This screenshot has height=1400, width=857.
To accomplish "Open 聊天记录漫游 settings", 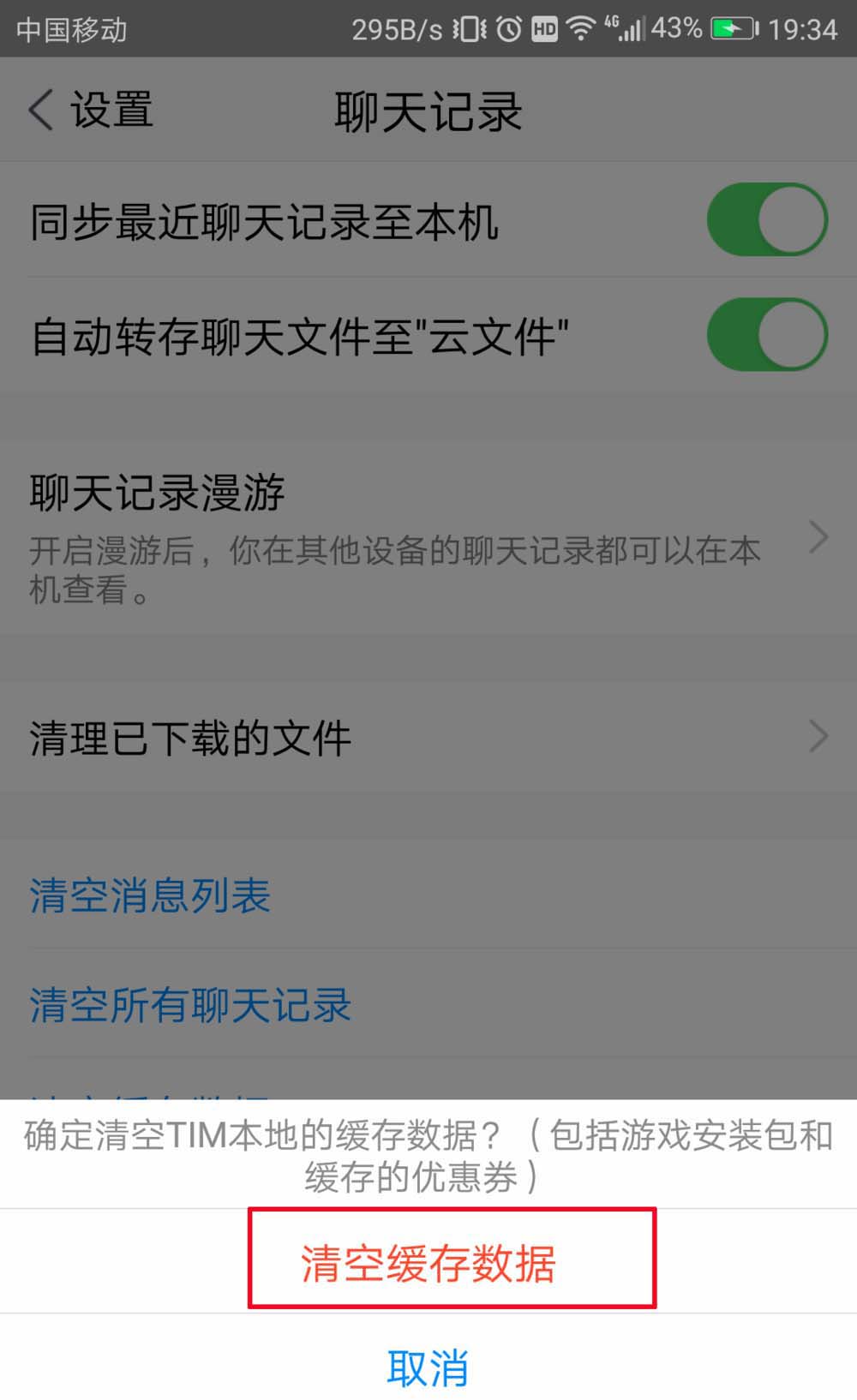I will [x=428, y=536].
